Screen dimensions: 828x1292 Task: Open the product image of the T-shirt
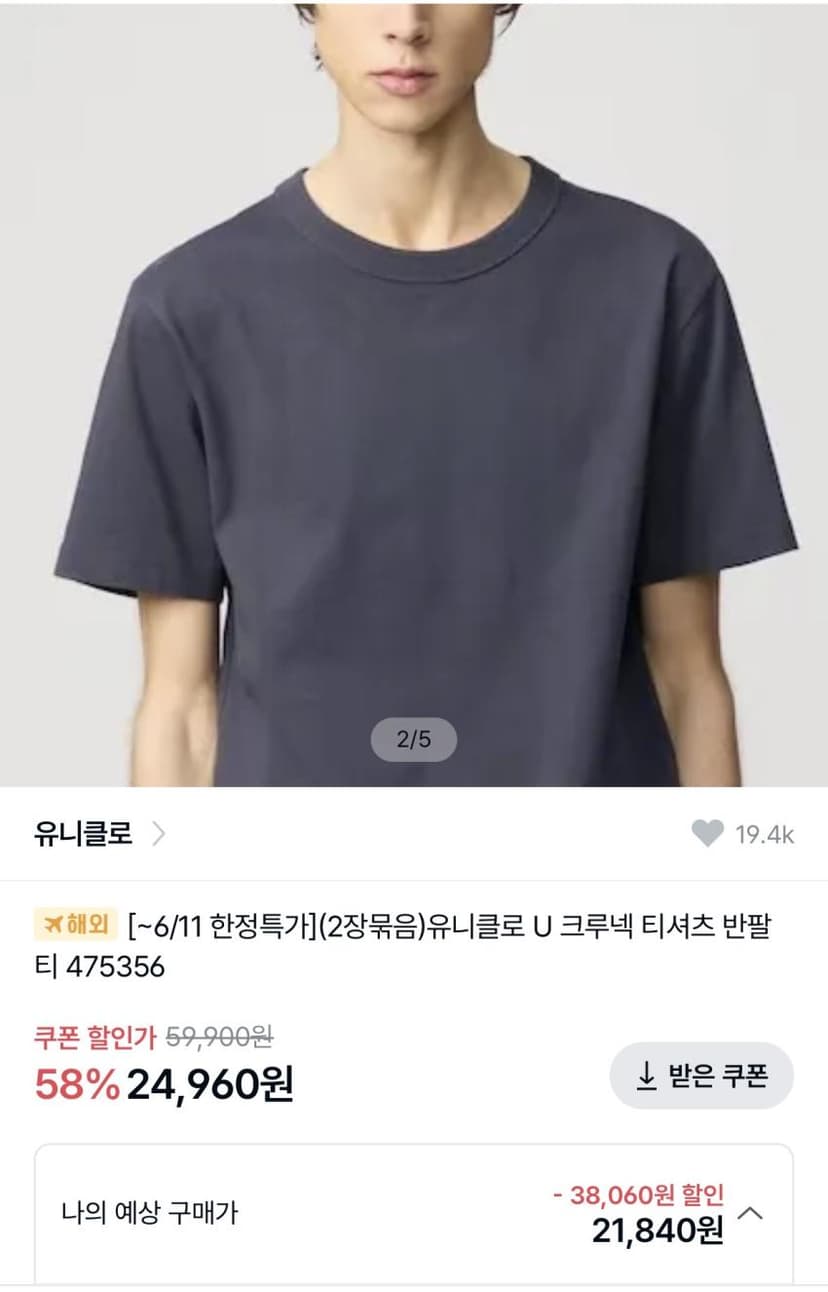point(414,393)
